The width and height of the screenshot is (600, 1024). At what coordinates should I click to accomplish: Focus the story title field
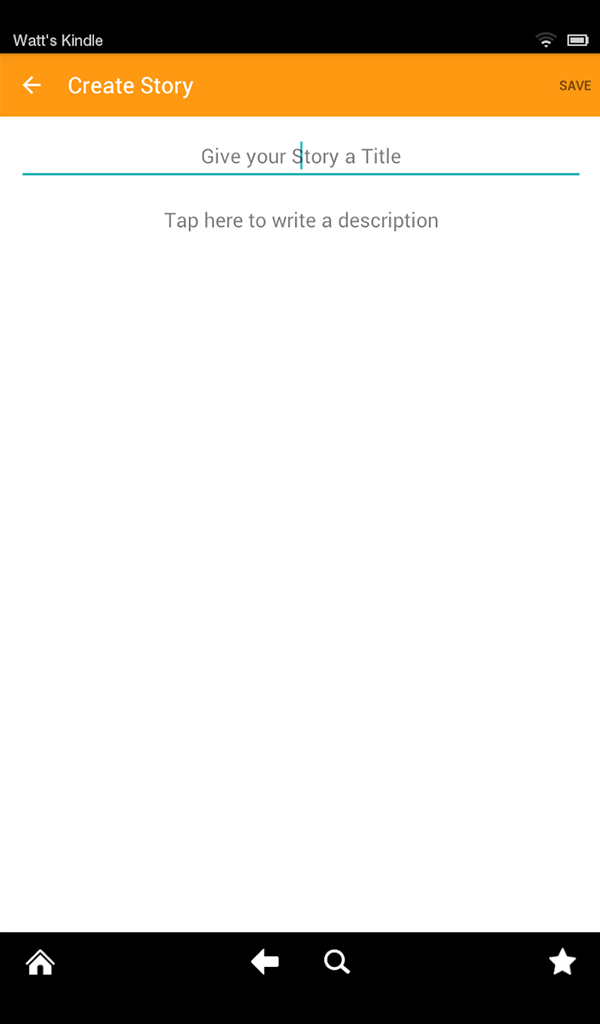300,157
